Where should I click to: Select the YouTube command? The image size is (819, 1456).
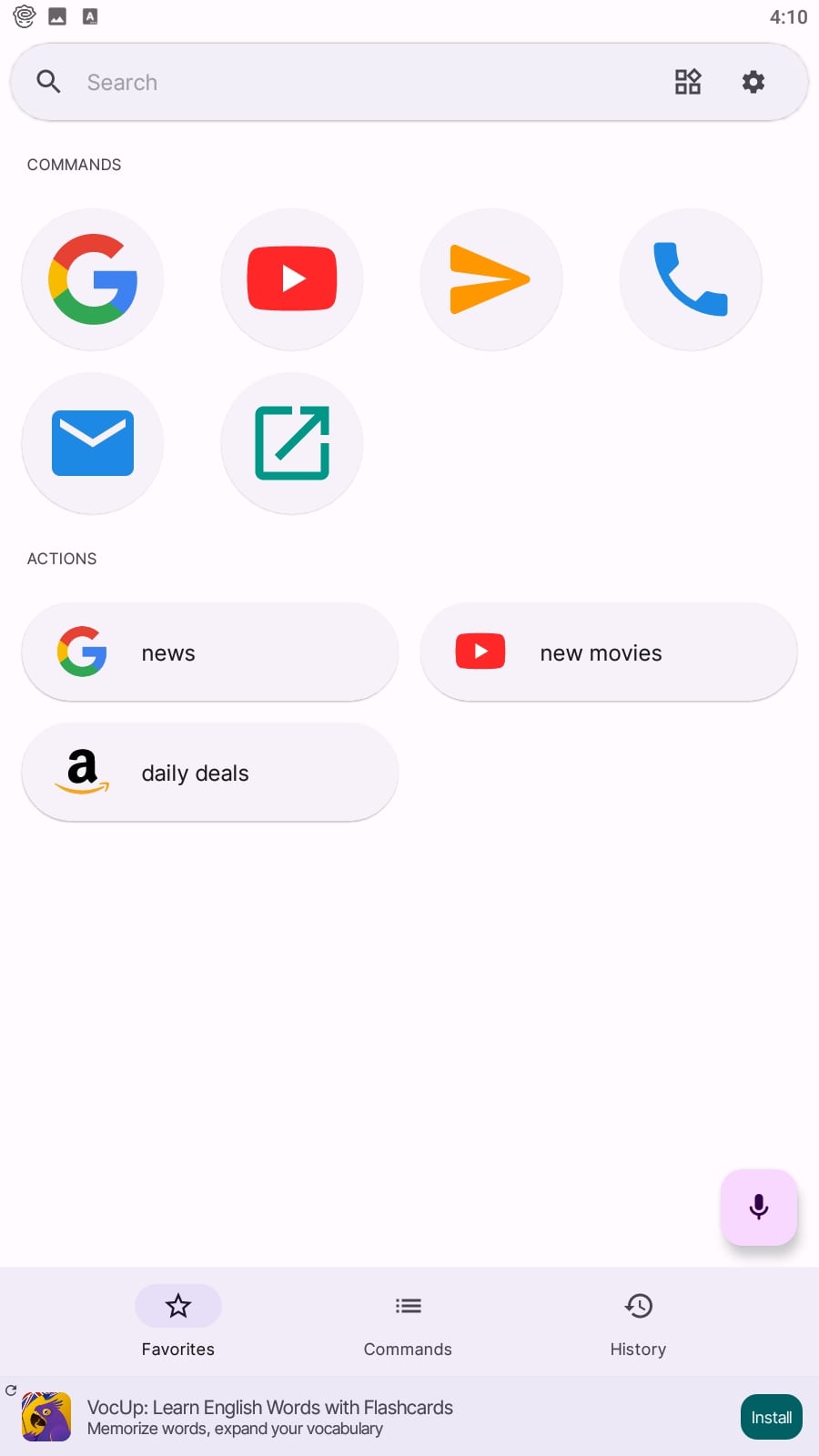pos(292,279)
